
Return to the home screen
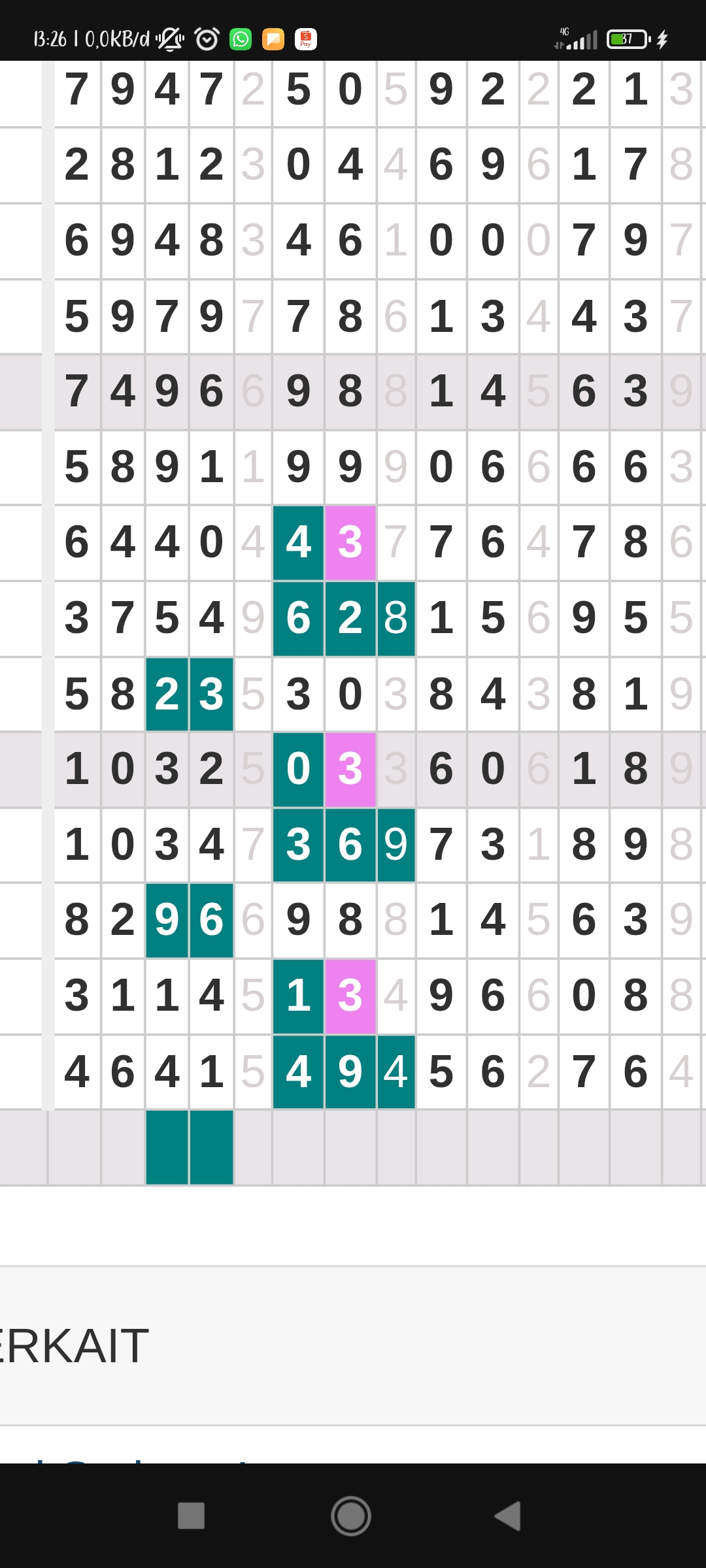click(x=351, y=1516)
